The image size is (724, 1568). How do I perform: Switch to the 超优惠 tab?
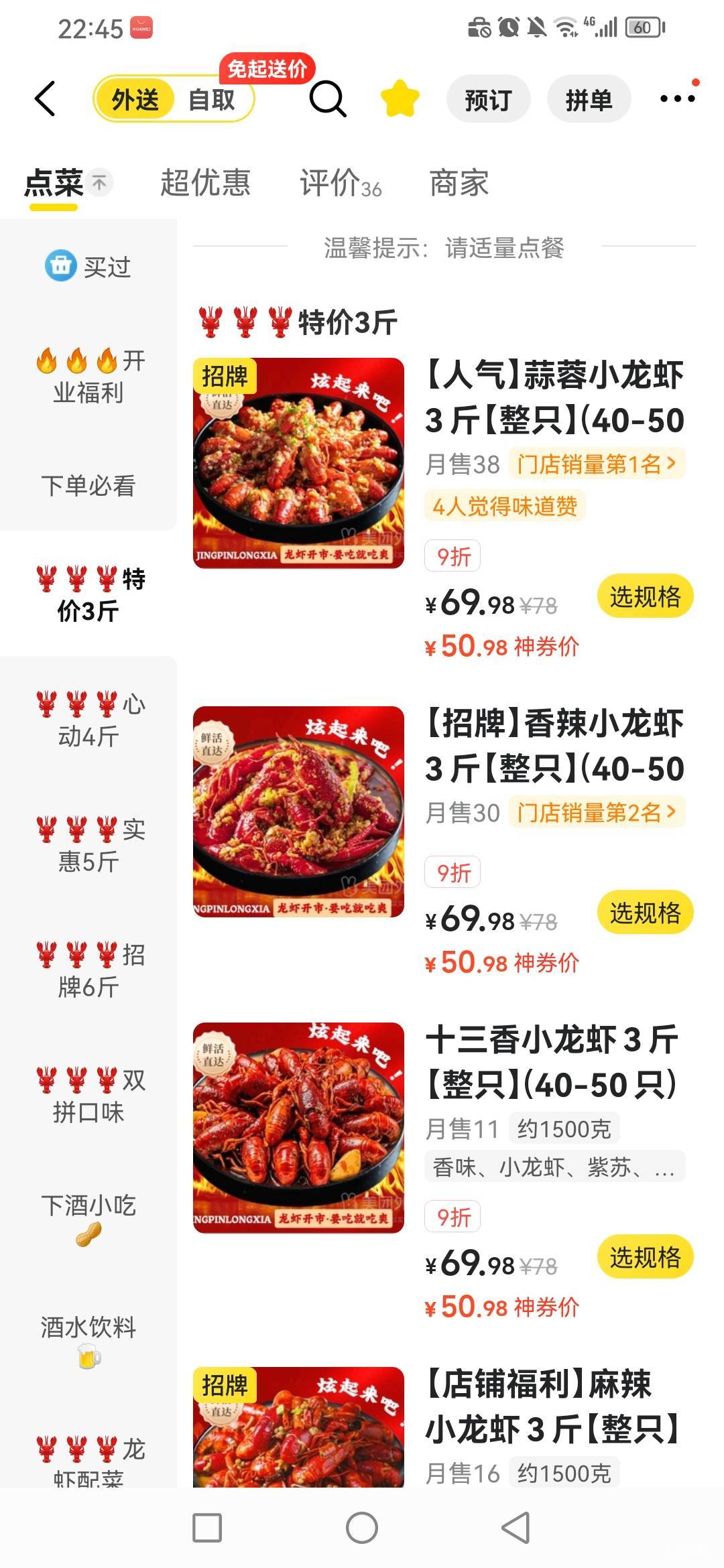click(x=205, y=182)
